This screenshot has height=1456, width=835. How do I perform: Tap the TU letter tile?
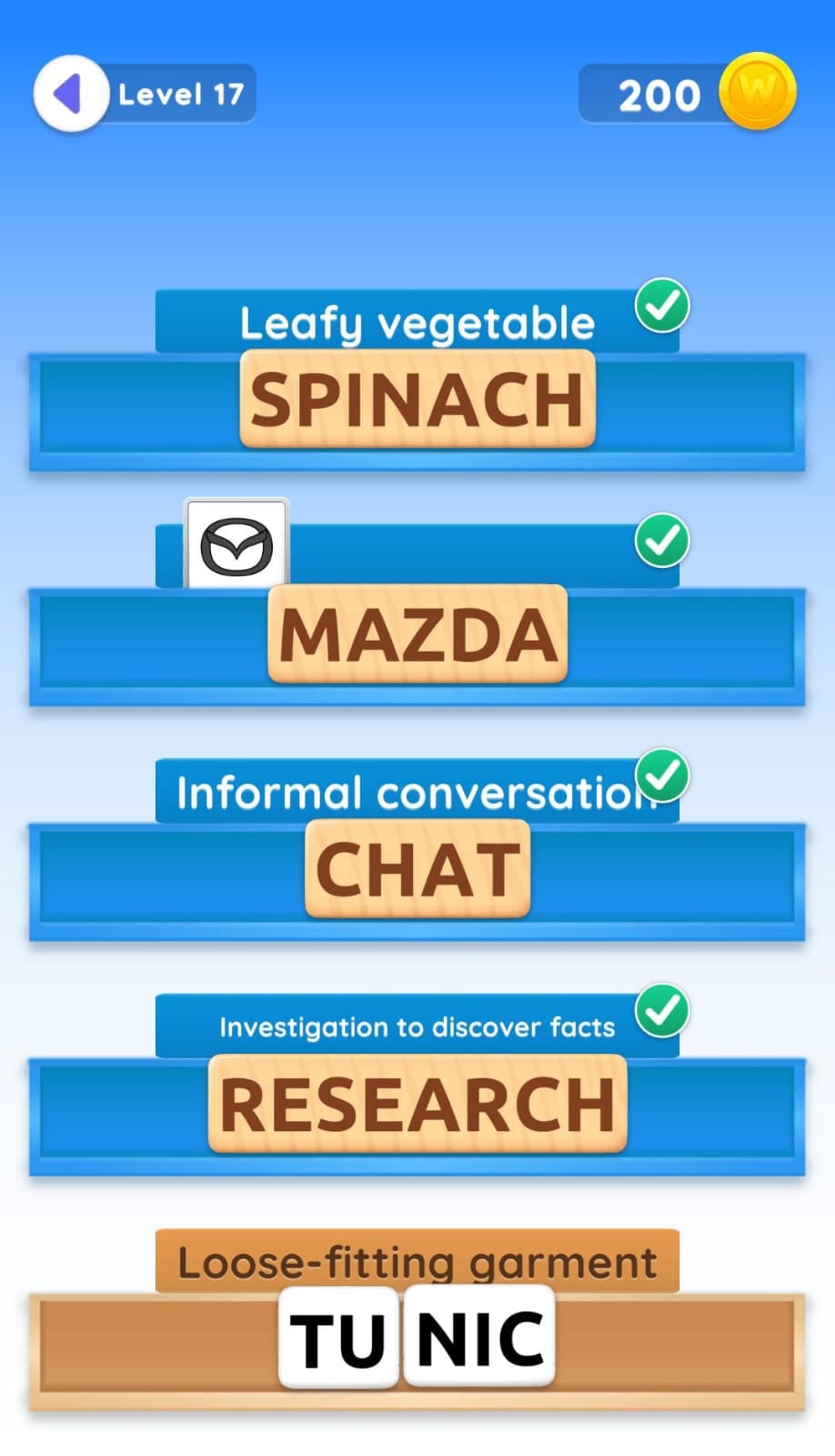tap(338, 1339)
